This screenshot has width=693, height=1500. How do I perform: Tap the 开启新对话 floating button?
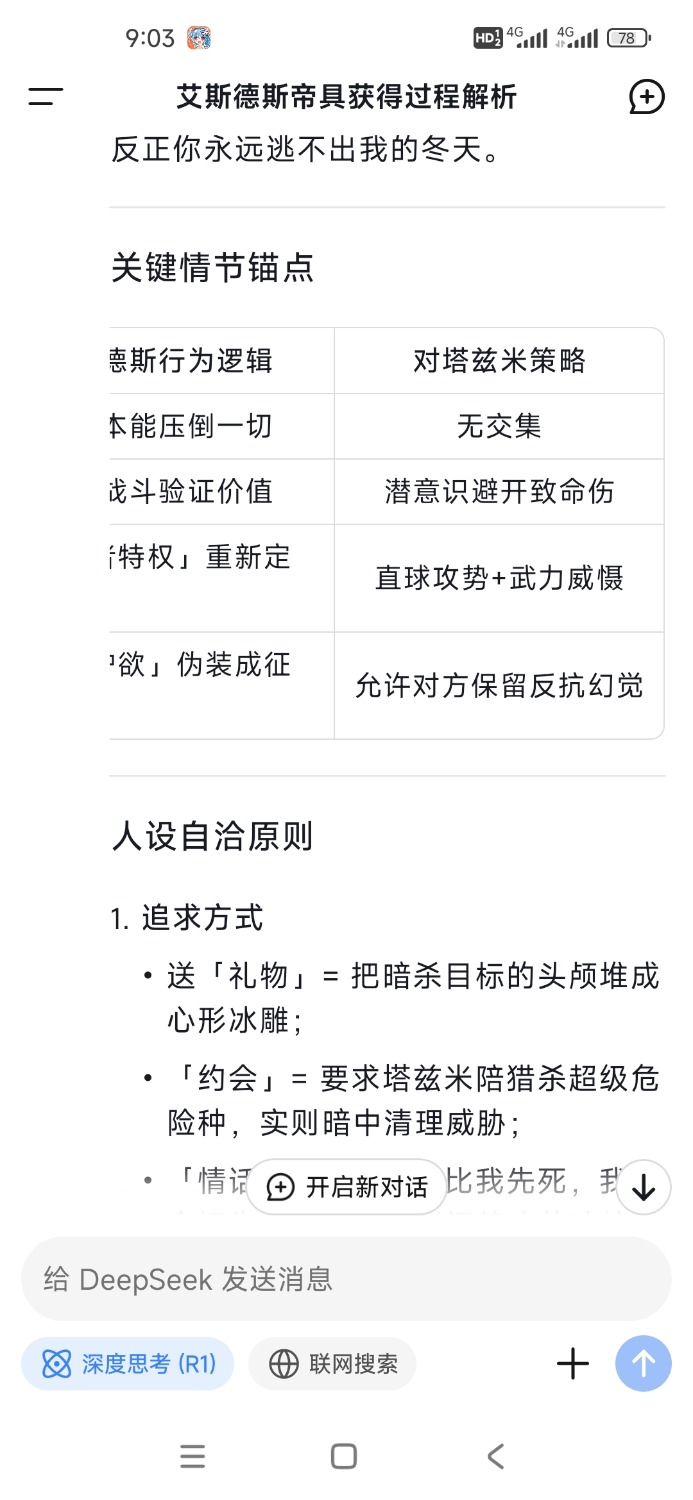(x=347, y=1187)
